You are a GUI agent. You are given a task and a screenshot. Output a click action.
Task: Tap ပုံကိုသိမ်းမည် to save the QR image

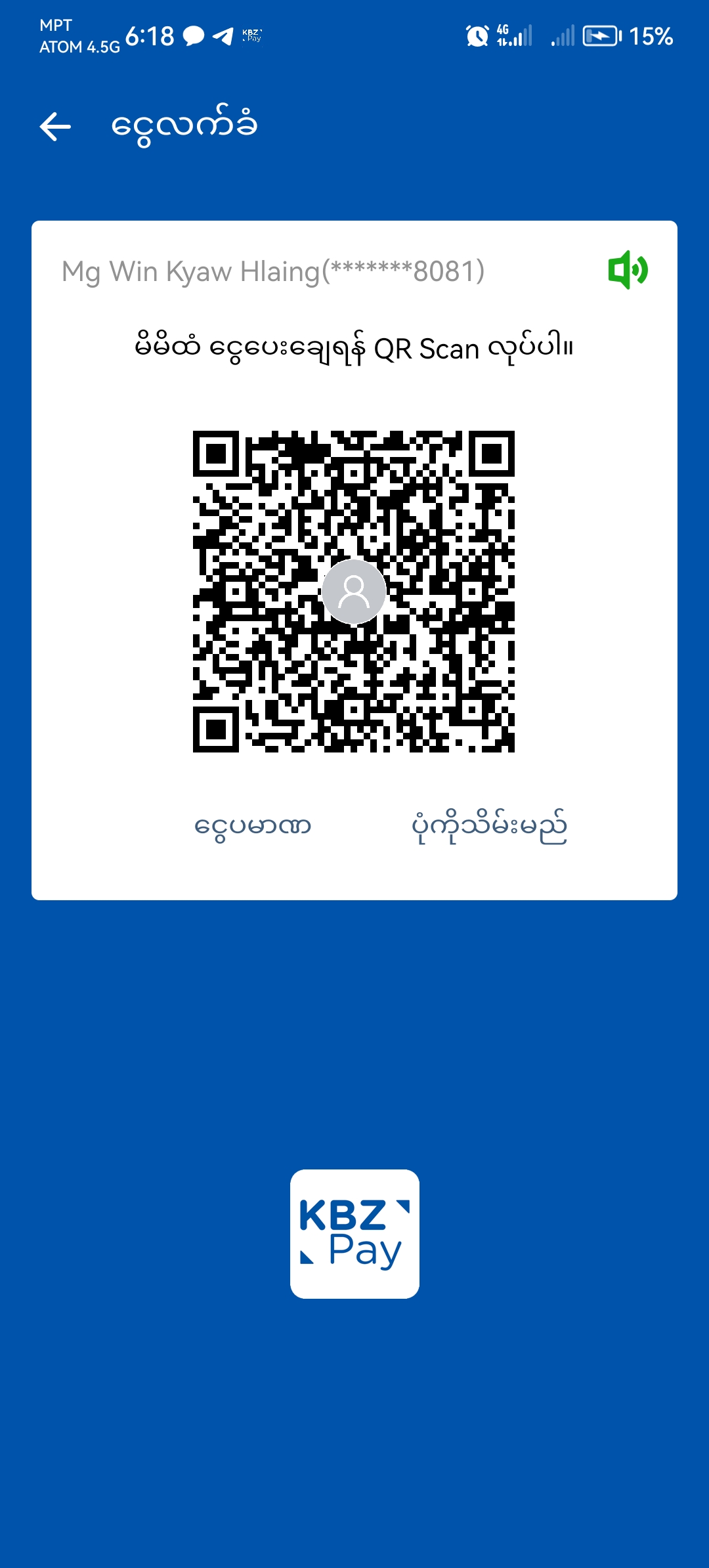(489, 826)
